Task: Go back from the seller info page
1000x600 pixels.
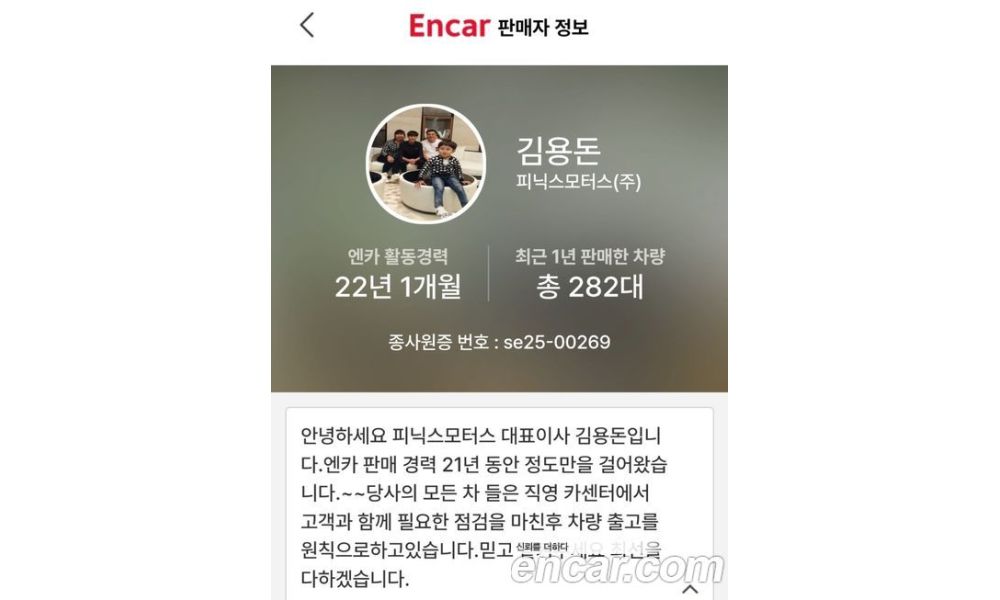Action: pyautogui.click(x=307, y=25)
